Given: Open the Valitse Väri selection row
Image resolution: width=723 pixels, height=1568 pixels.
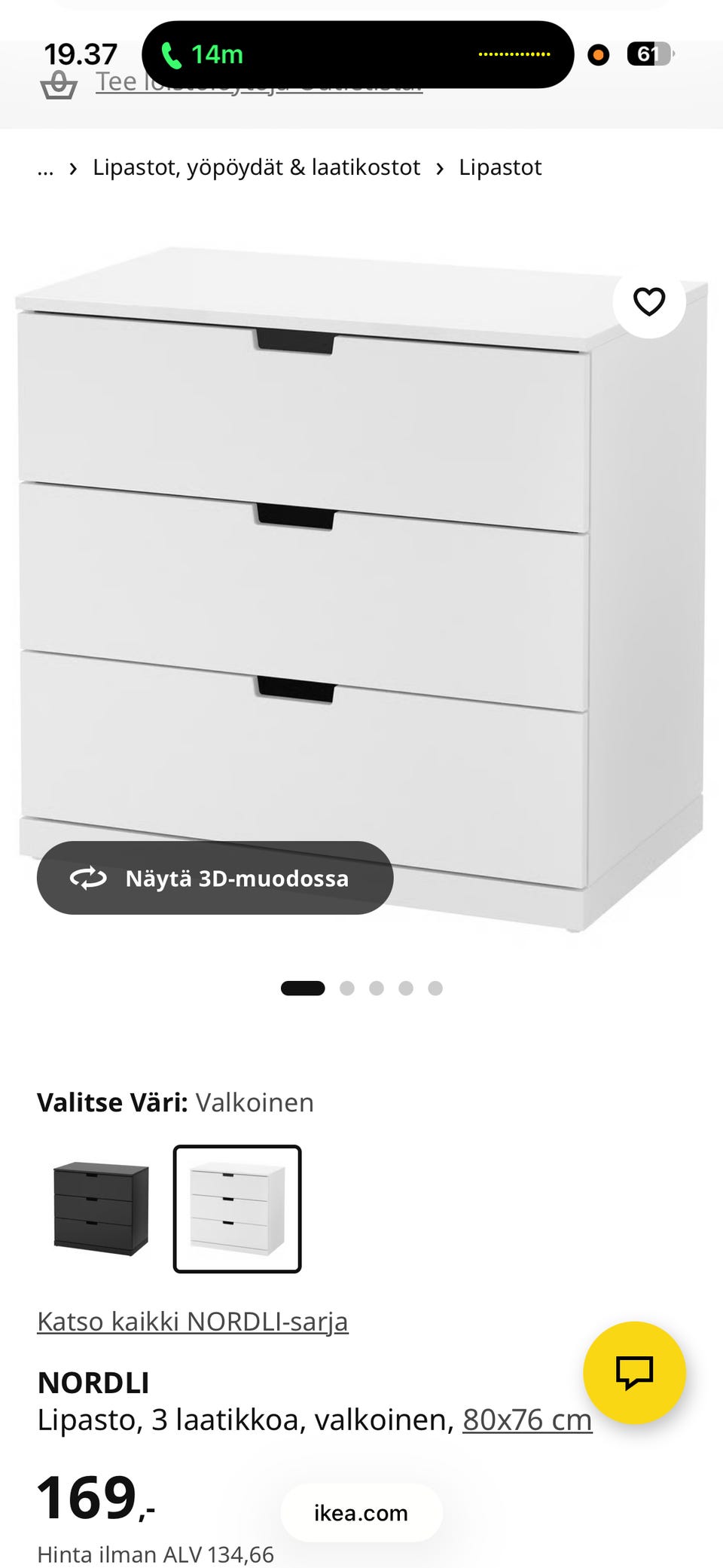Looking at the screenshot, I should tap(175, 1102).
